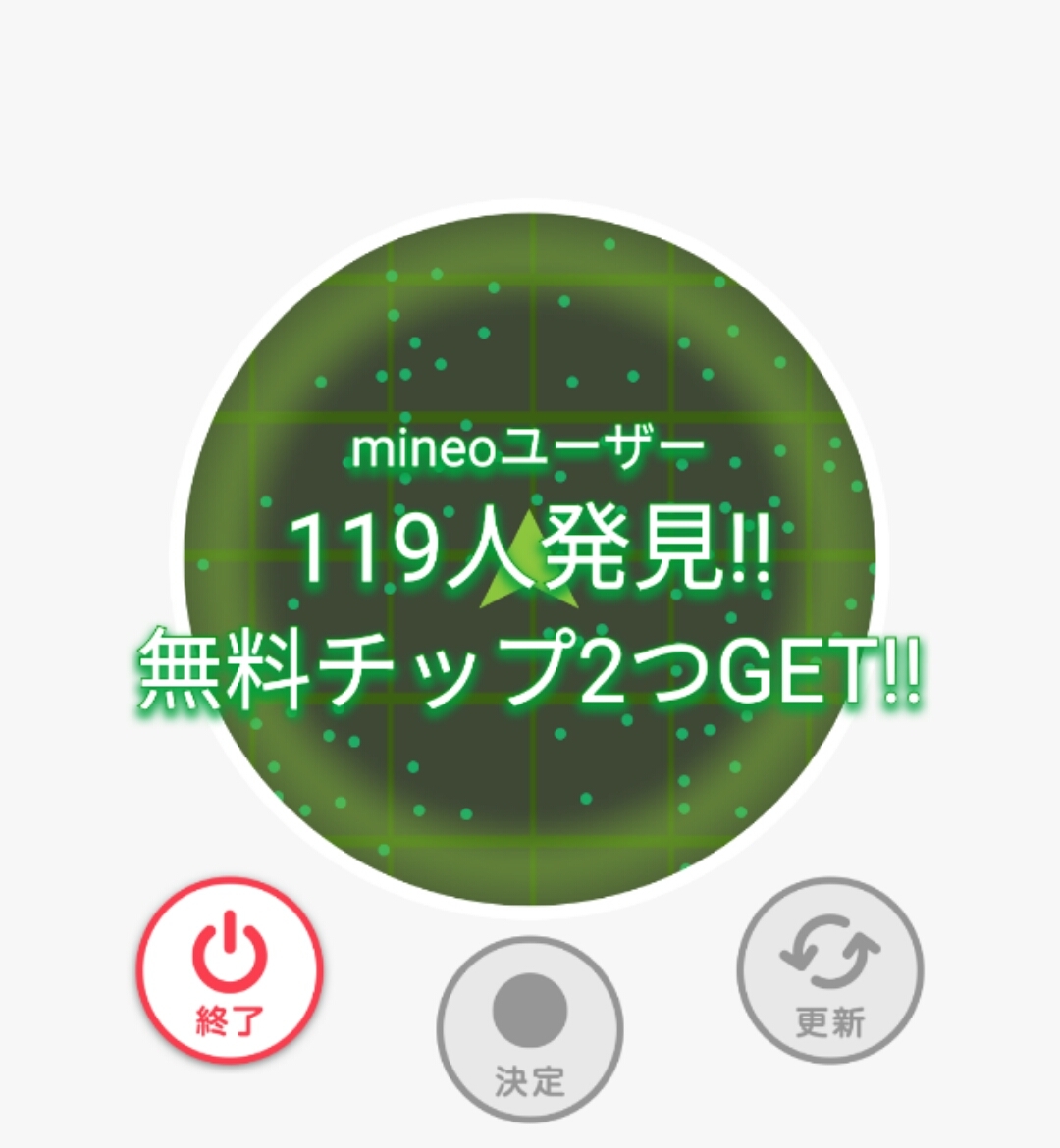Image resolution: width=1060 pixels, height=1148 pixels.
Task: Tap the red 終了 power button
Action: click(230, 970)
